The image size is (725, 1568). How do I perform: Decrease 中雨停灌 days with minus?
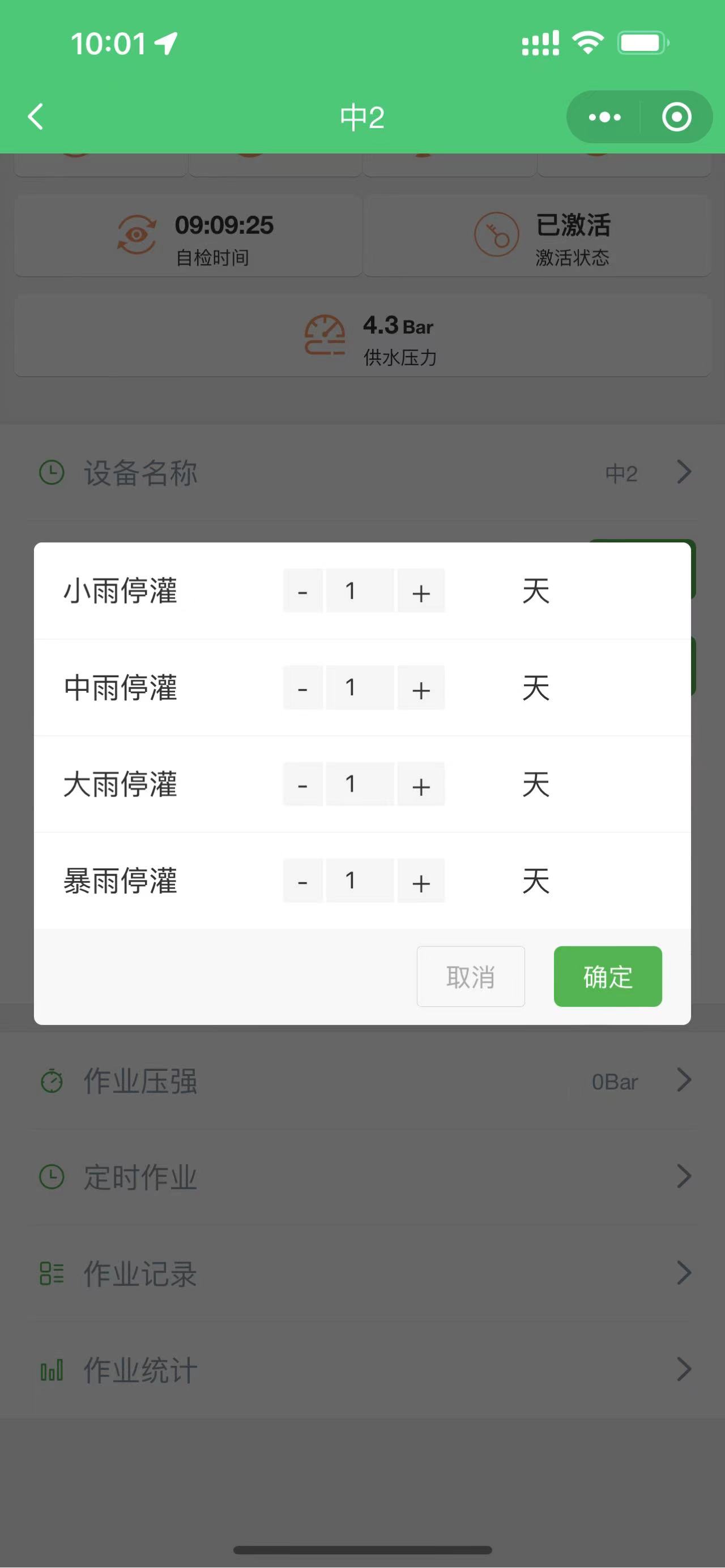click(302, 687)
